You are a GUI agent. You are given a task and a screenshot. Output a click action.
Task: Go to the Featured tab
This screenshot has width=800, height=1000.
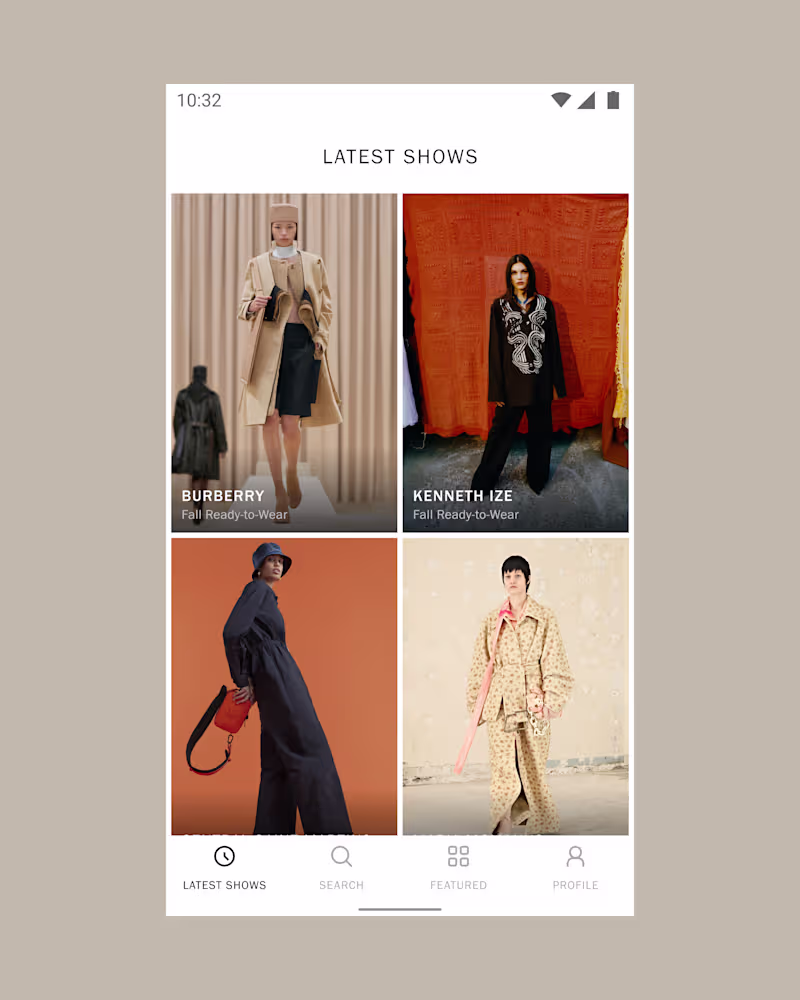click(458, 867)
